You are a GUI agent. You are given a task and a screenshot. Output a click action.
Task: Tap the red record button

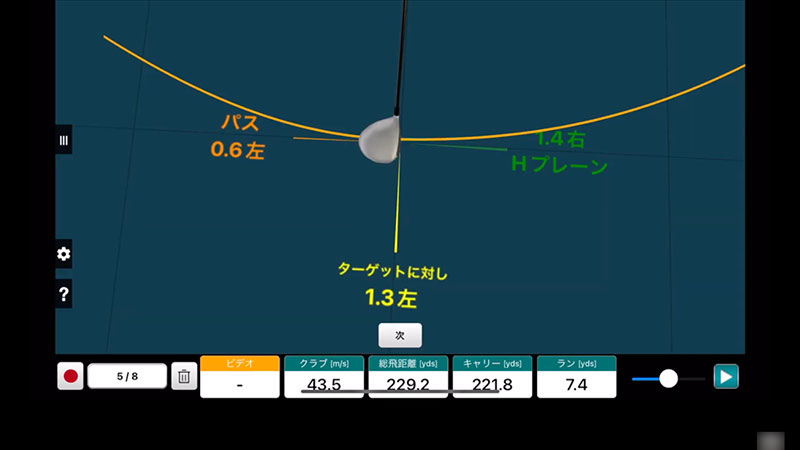tap(70, 377)
